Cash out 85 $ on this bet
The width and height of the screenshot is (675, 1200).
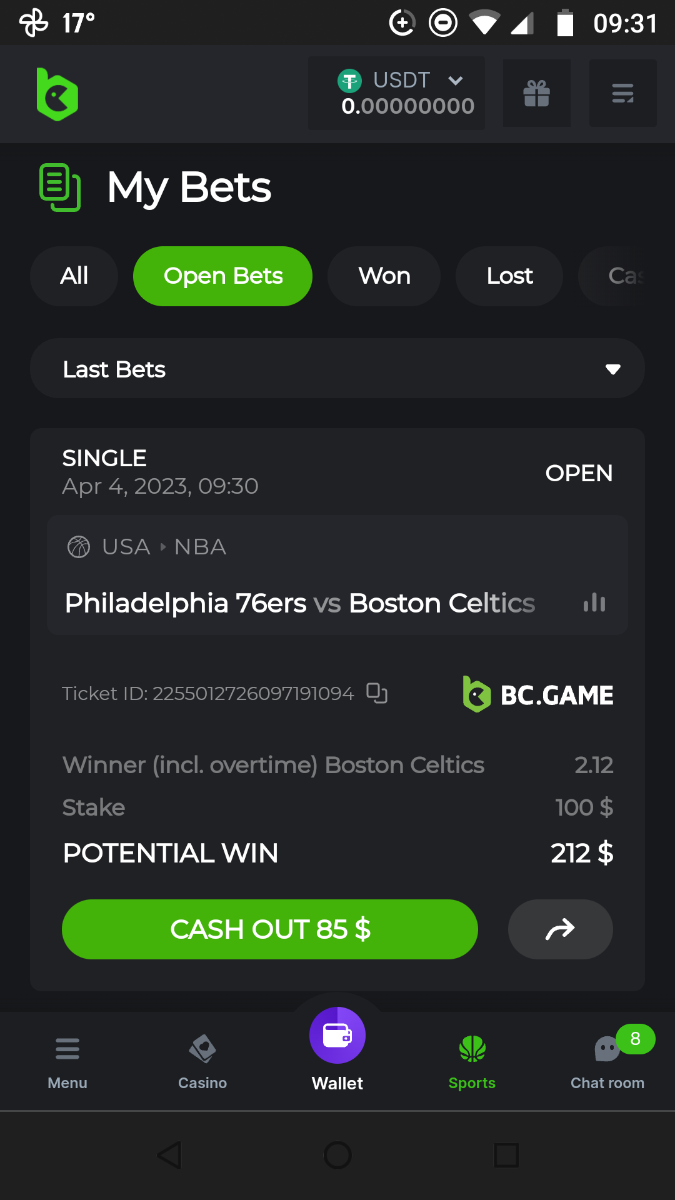(270, 929)
